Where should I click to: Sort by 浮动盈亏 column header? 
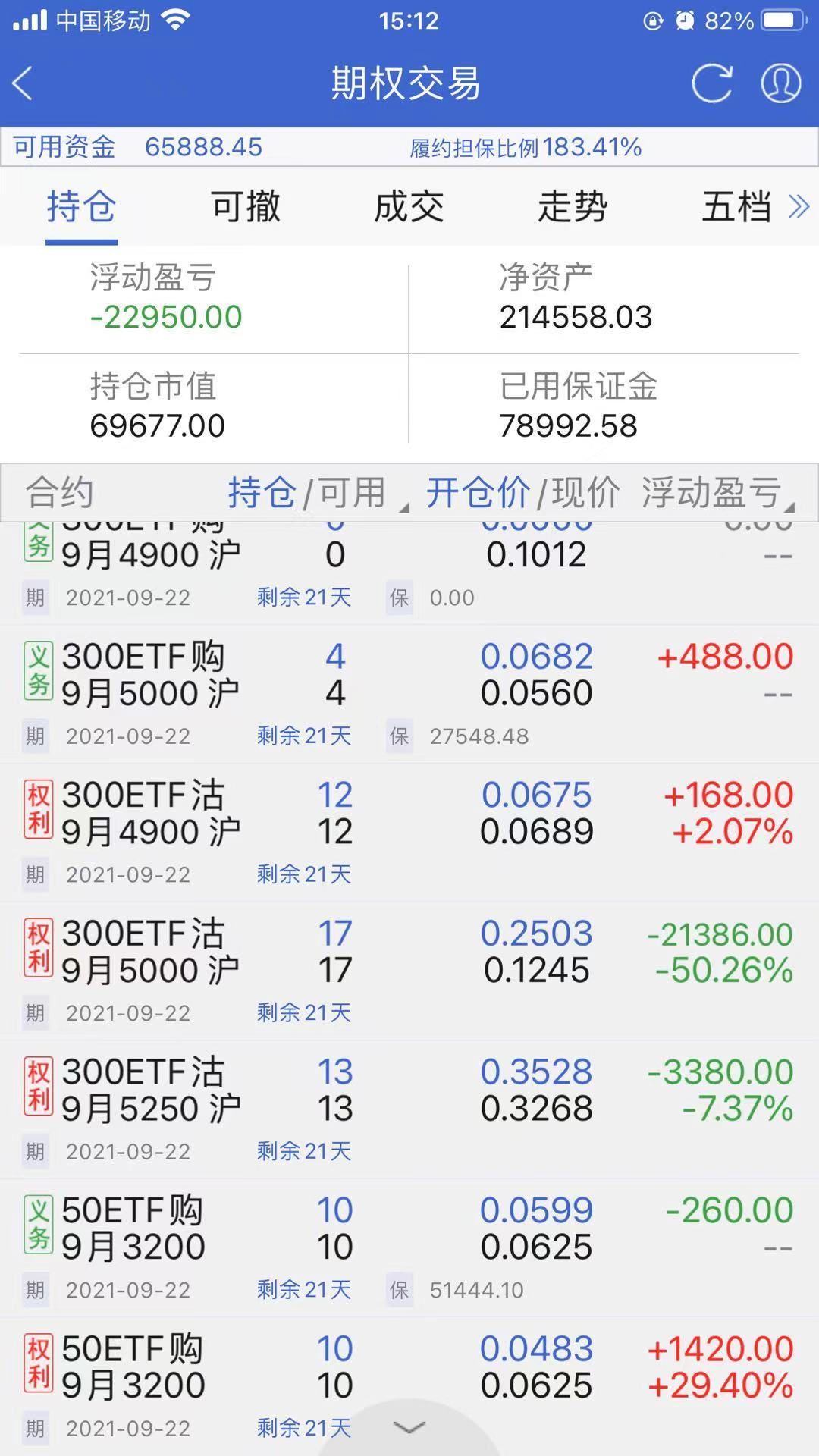[x=713, y=493]
